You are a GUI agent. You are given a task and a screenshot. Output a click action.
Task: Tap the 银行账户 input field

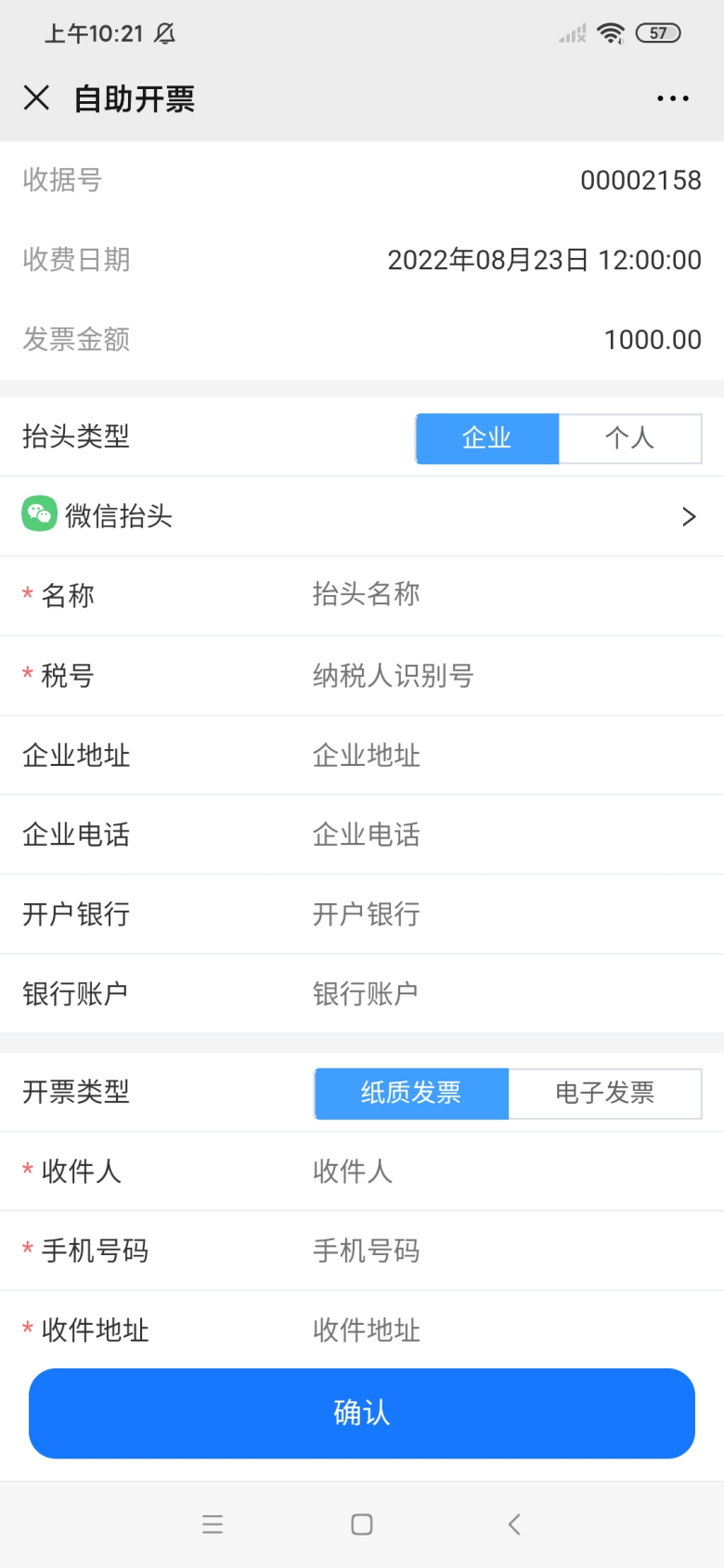pos(501,994)
